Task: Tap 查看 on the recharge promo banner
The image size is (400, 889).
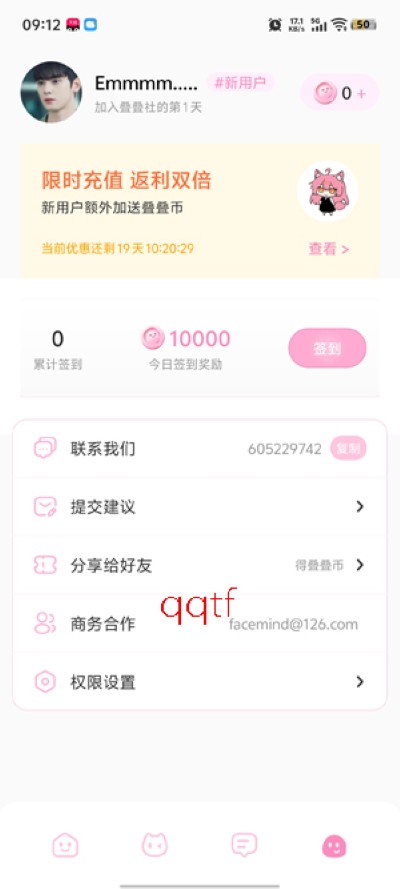Action: tap(329, 248)
